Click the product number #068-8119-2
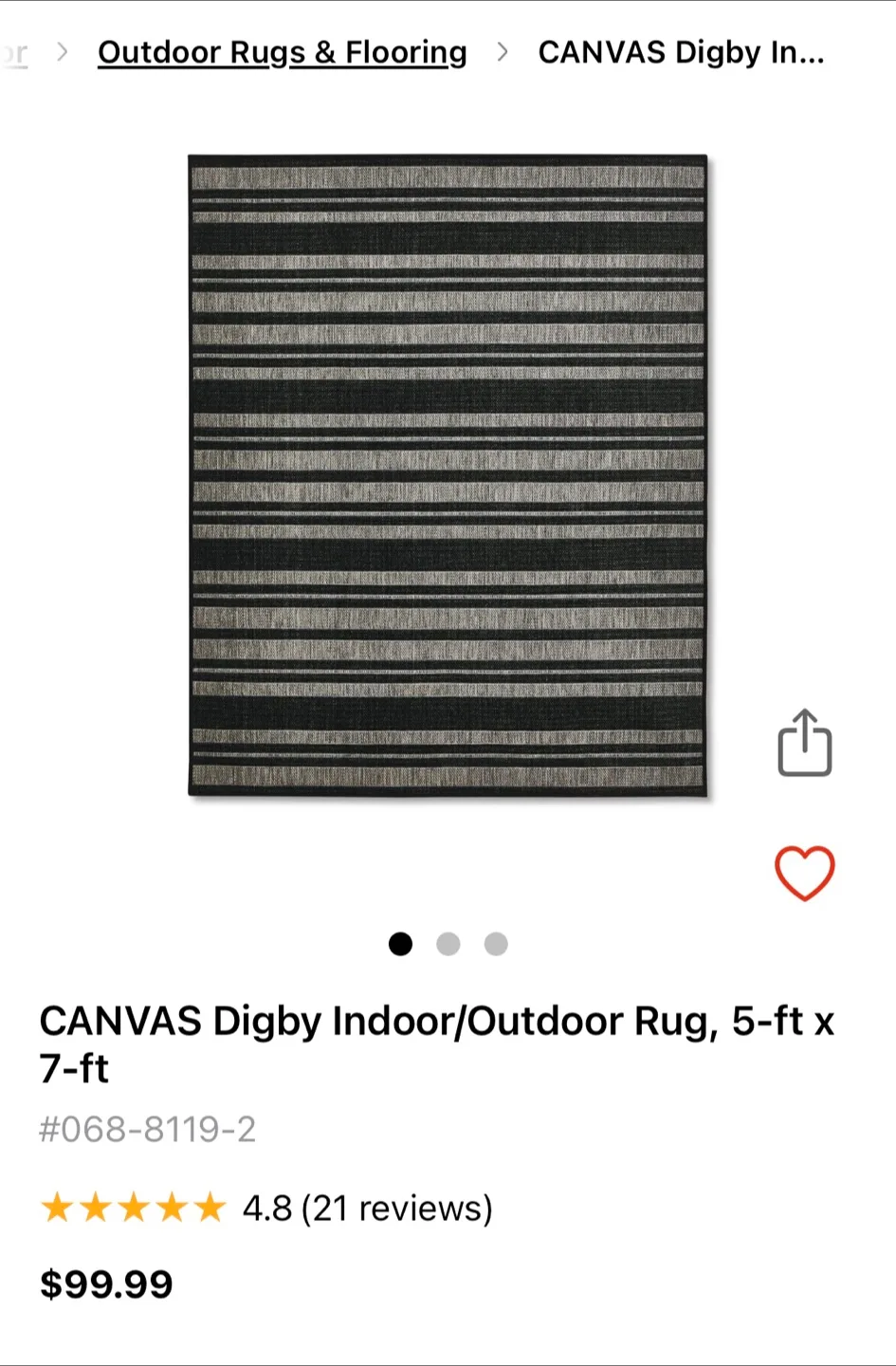Viewport: 896px width, 1366px height. (147, 1128)
